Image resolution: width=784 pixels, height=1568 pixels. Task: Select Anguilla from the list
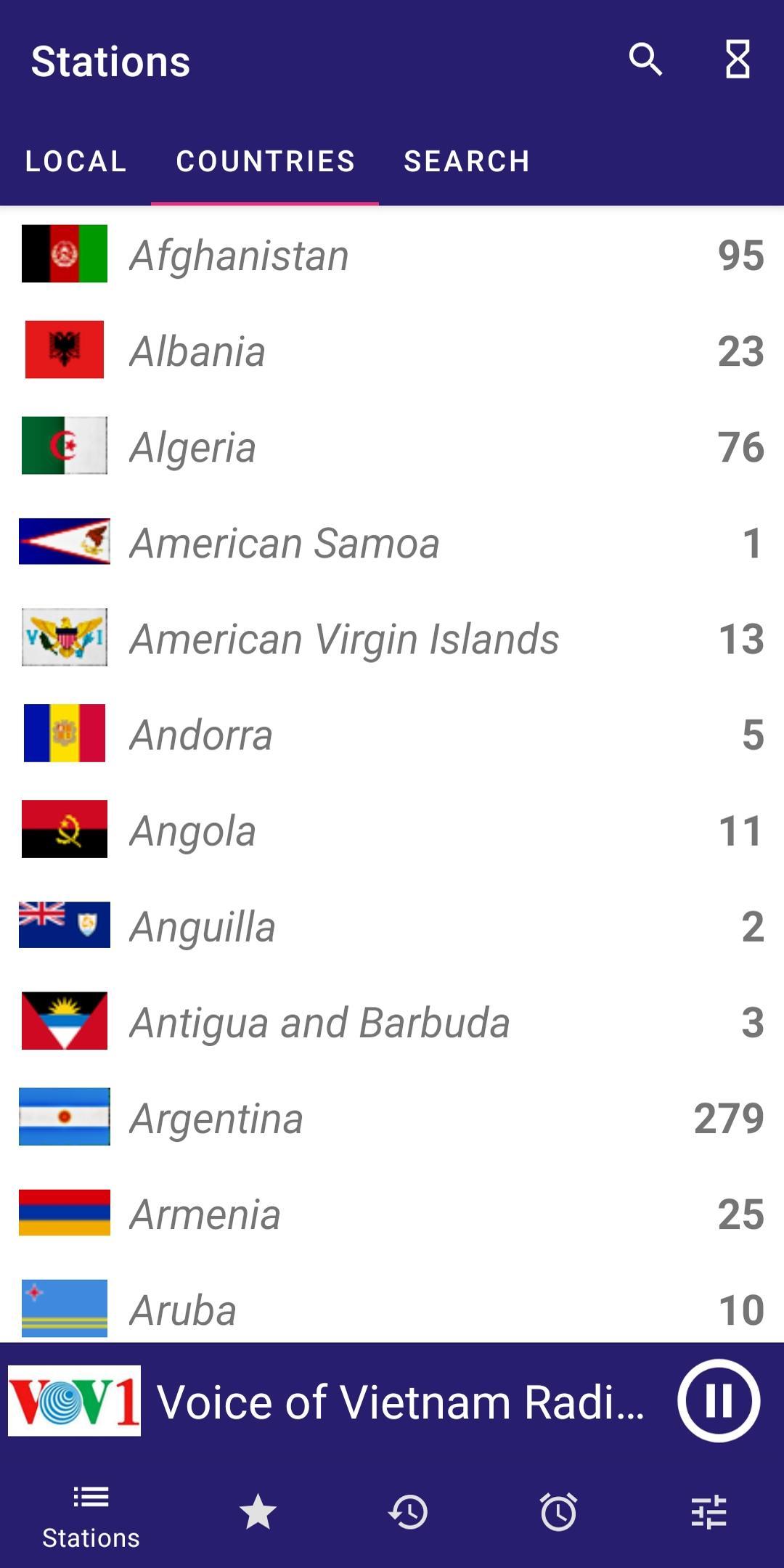[392, 925]
